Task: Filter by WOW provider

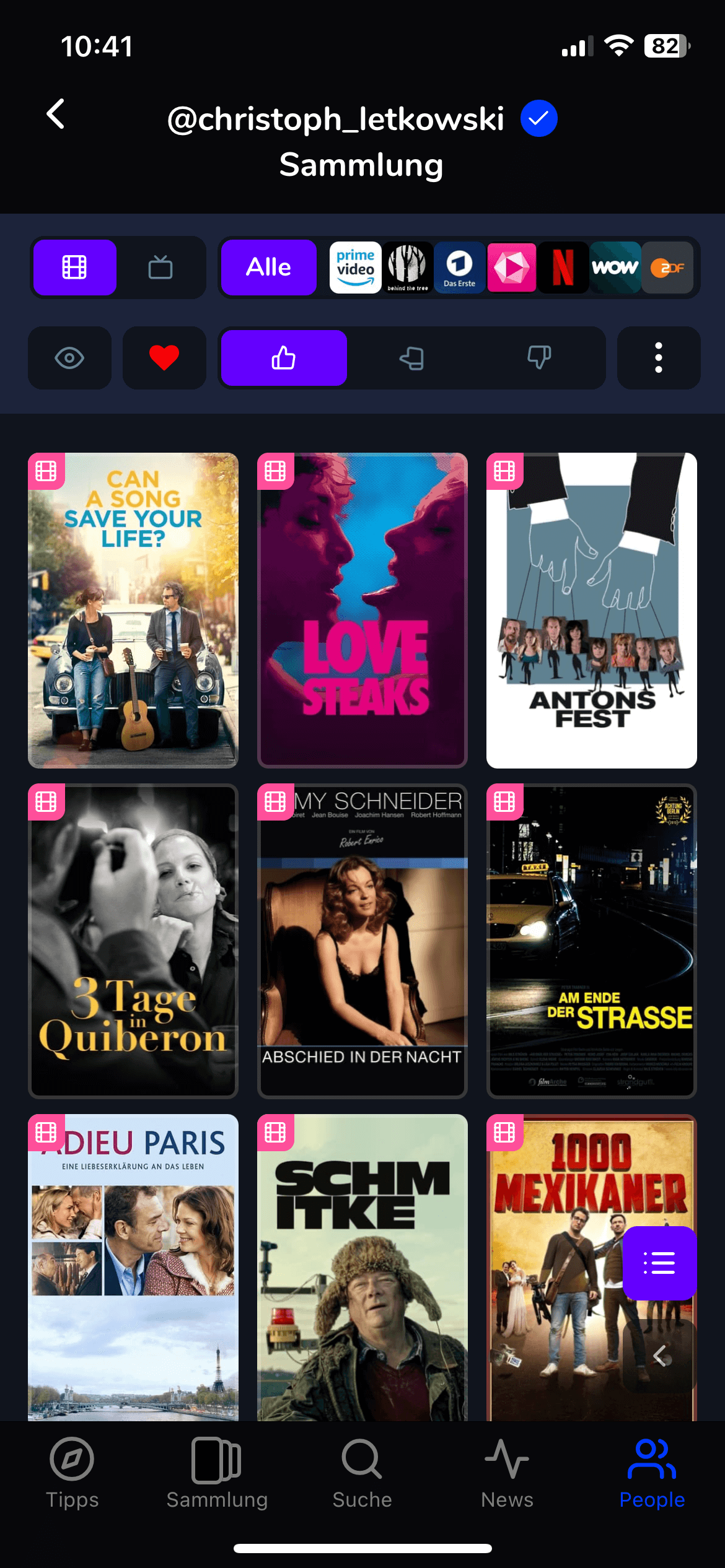Action: (615, 268)
